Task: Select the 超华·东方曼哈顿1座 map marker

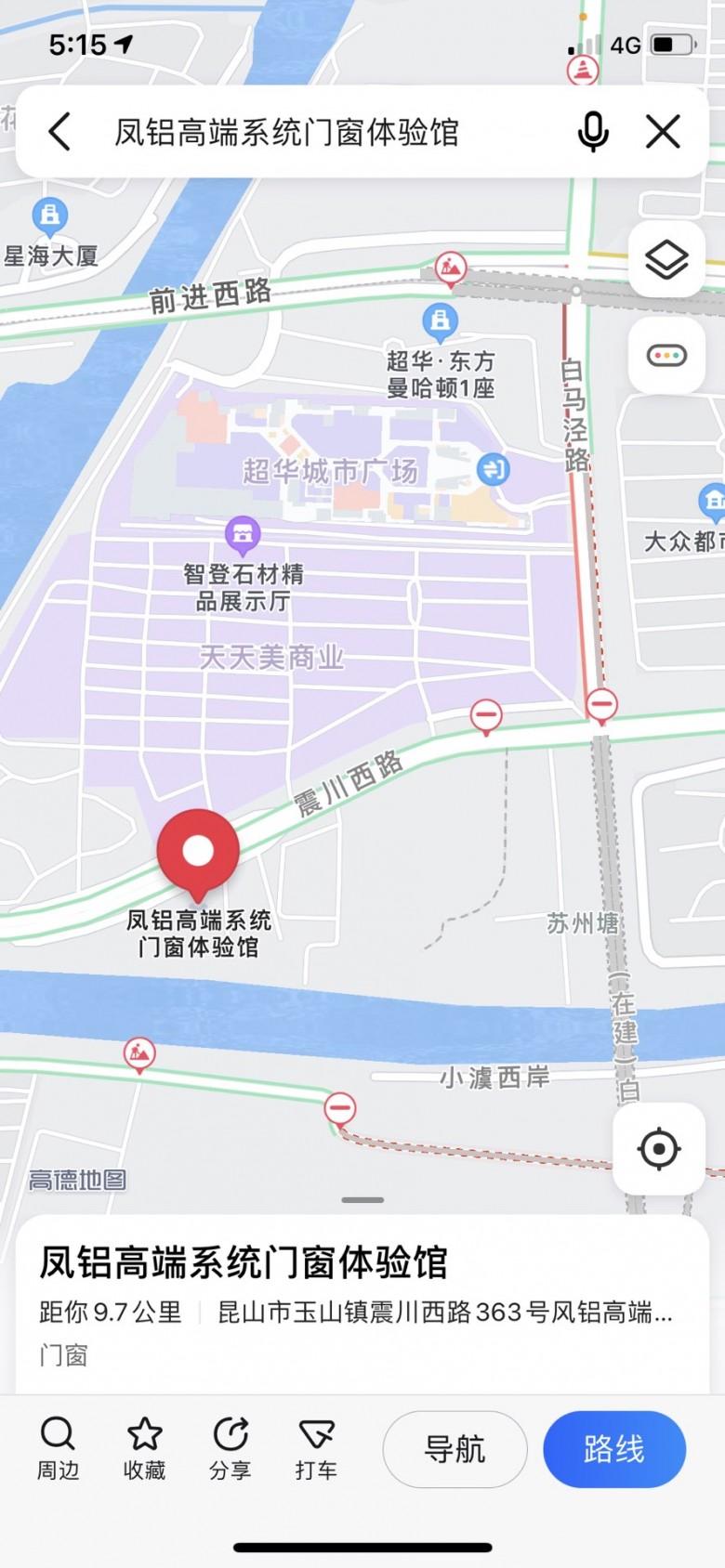Action: coord(440,321)
